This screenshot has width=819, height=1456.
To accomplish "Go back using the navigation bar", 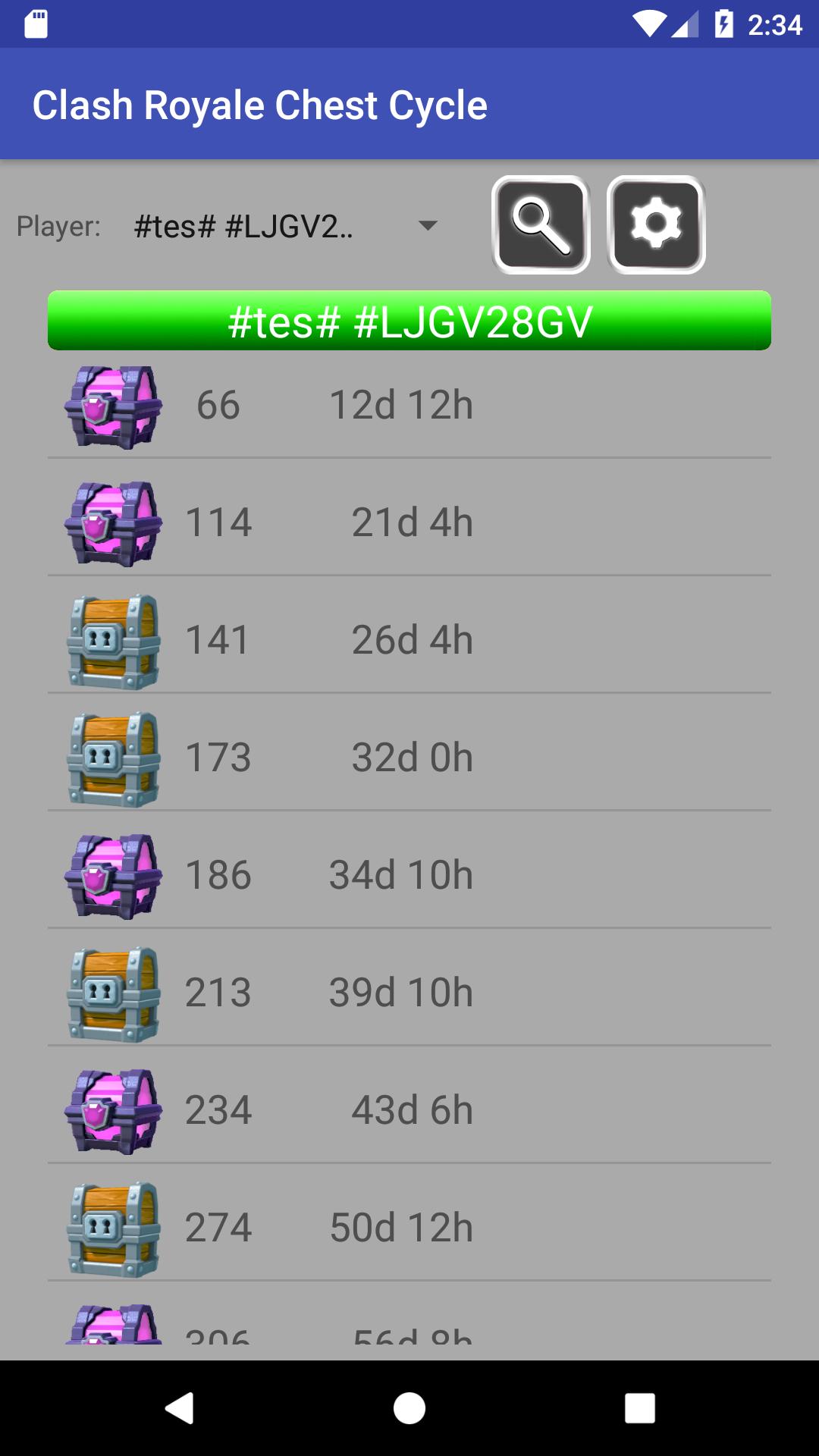I will point(180,1408).
